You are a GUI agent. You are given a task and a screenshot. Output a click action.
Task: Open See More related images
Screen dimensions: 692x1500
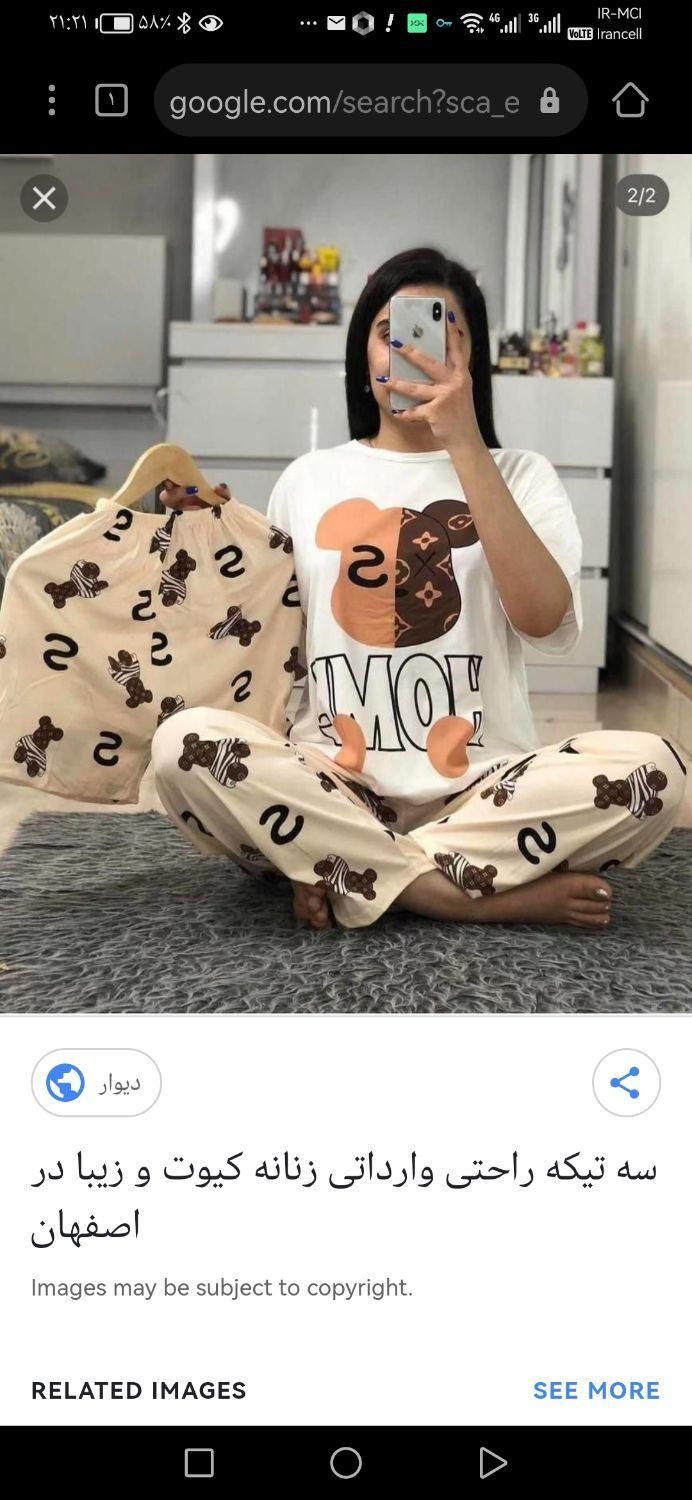(596, 1390)
